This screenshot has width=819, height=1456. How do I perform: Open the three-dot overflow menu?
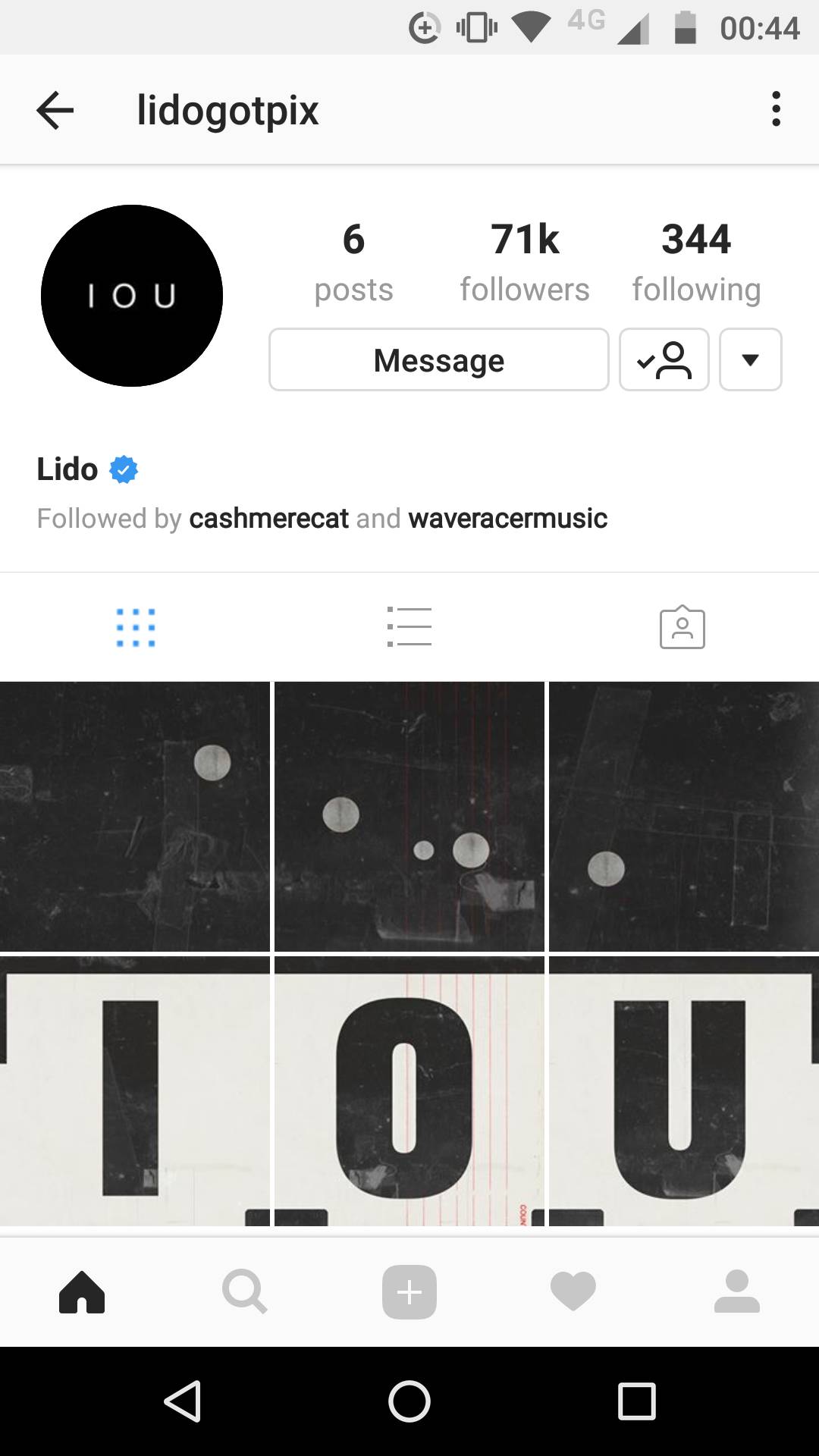776,108
